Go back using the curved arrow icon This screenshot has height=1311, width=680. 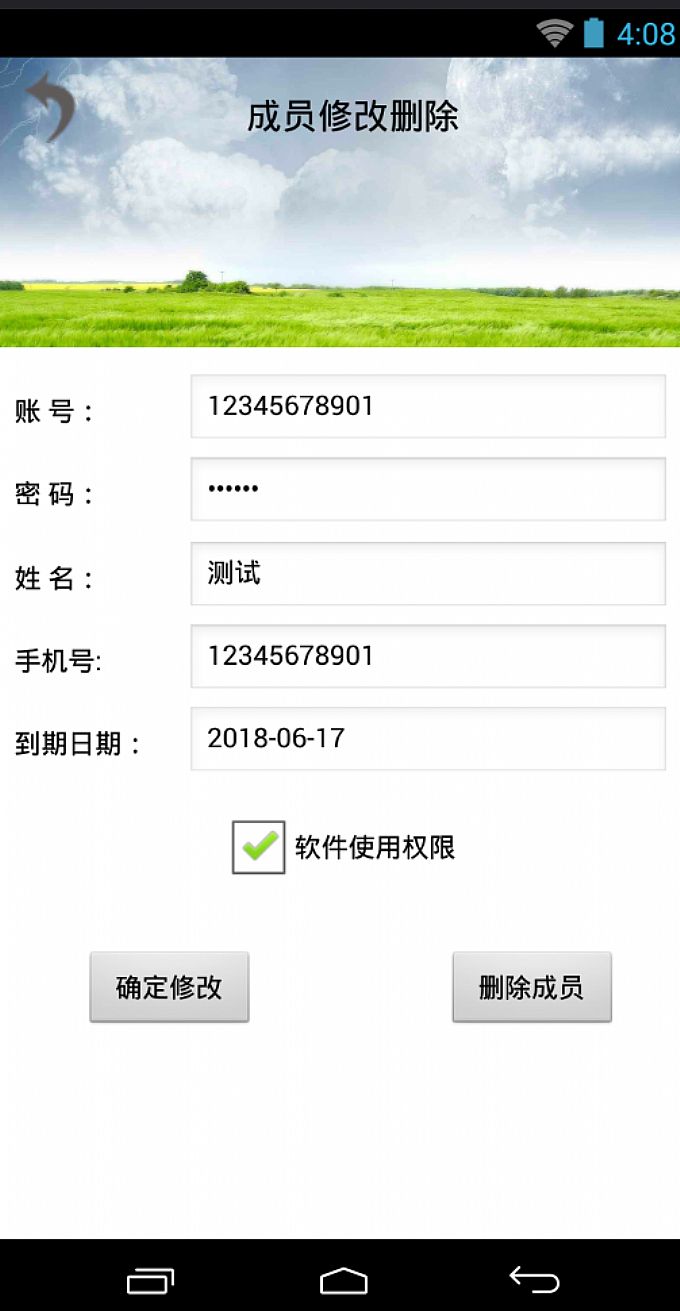49,108
